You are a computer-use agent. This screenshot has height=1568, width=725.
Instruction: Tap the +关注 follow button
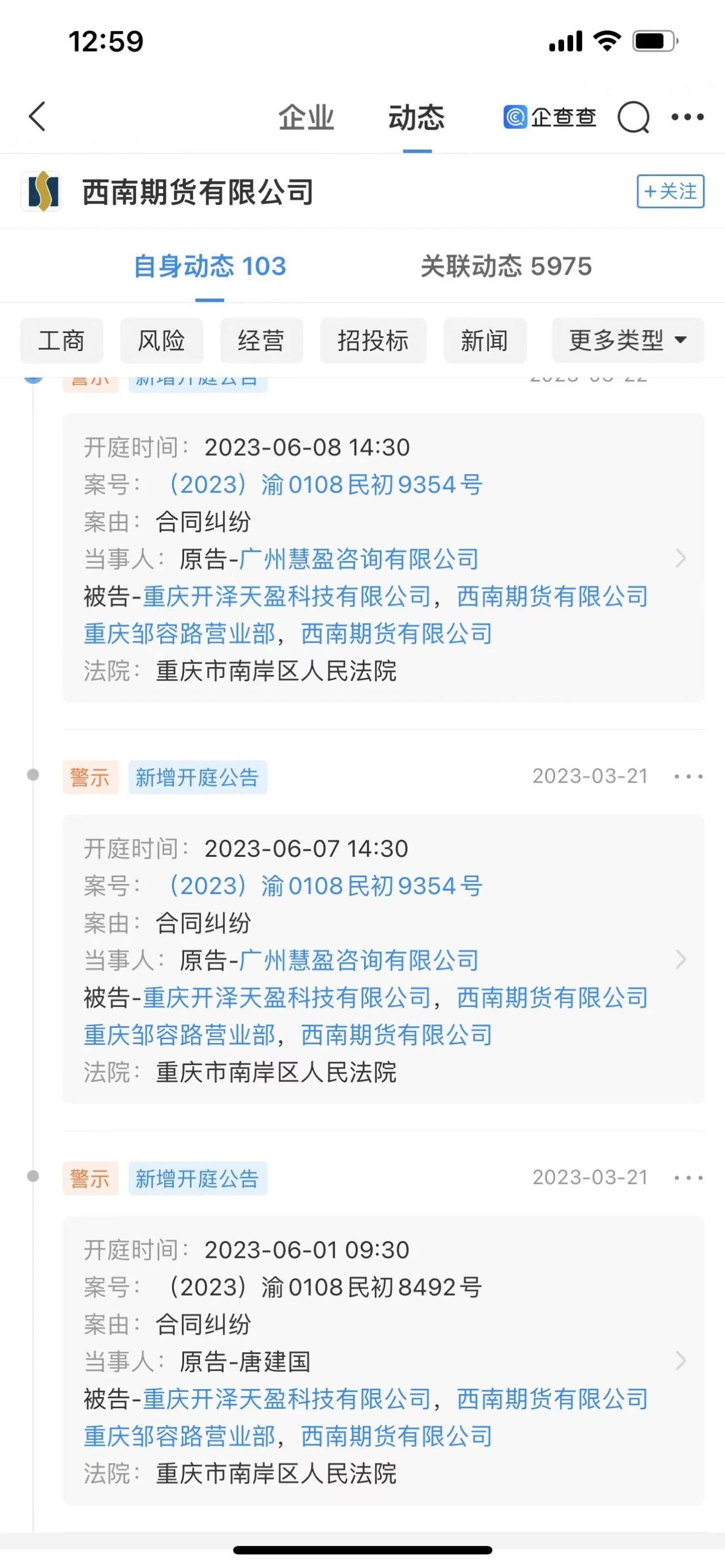669,190
